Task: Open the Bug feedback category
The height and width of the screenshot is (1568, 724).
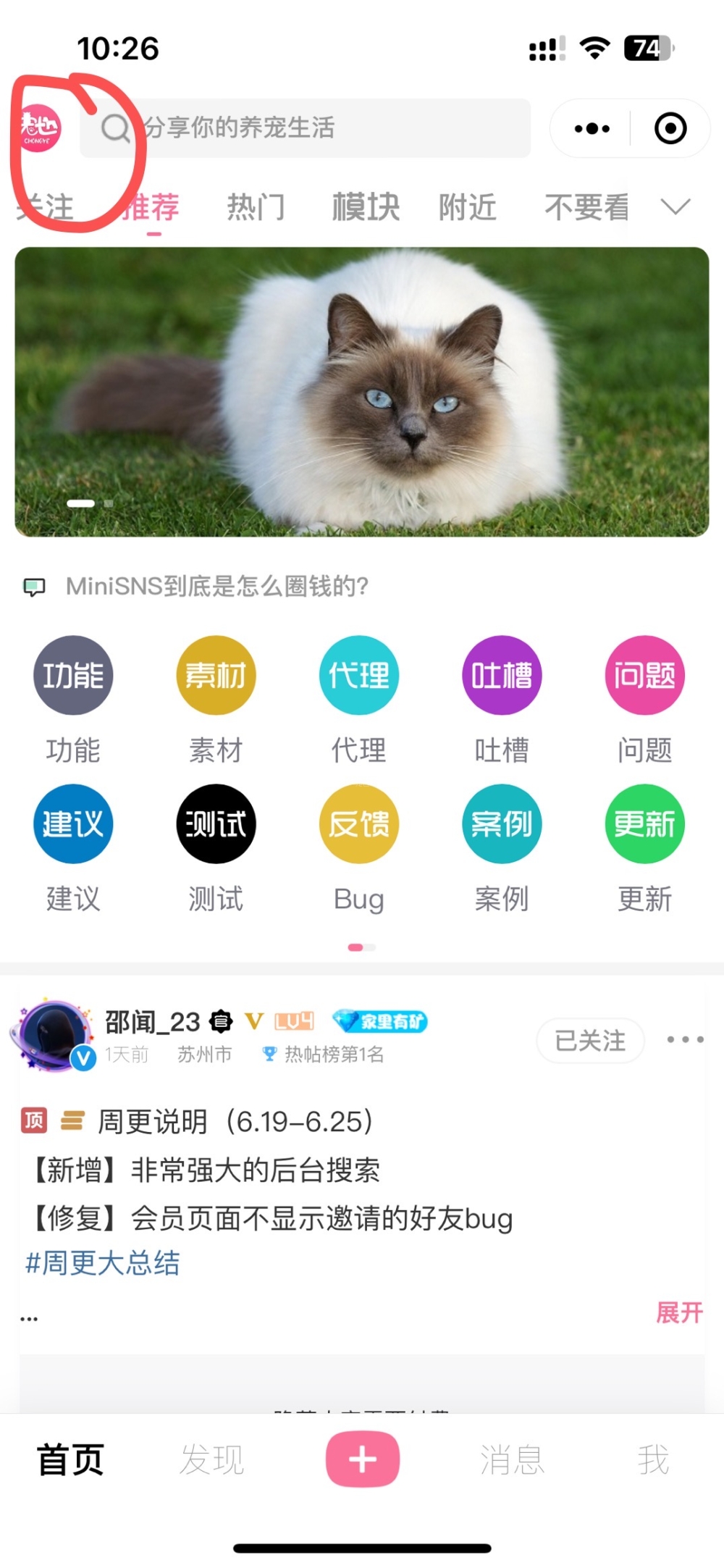Action: coord(359,824)
